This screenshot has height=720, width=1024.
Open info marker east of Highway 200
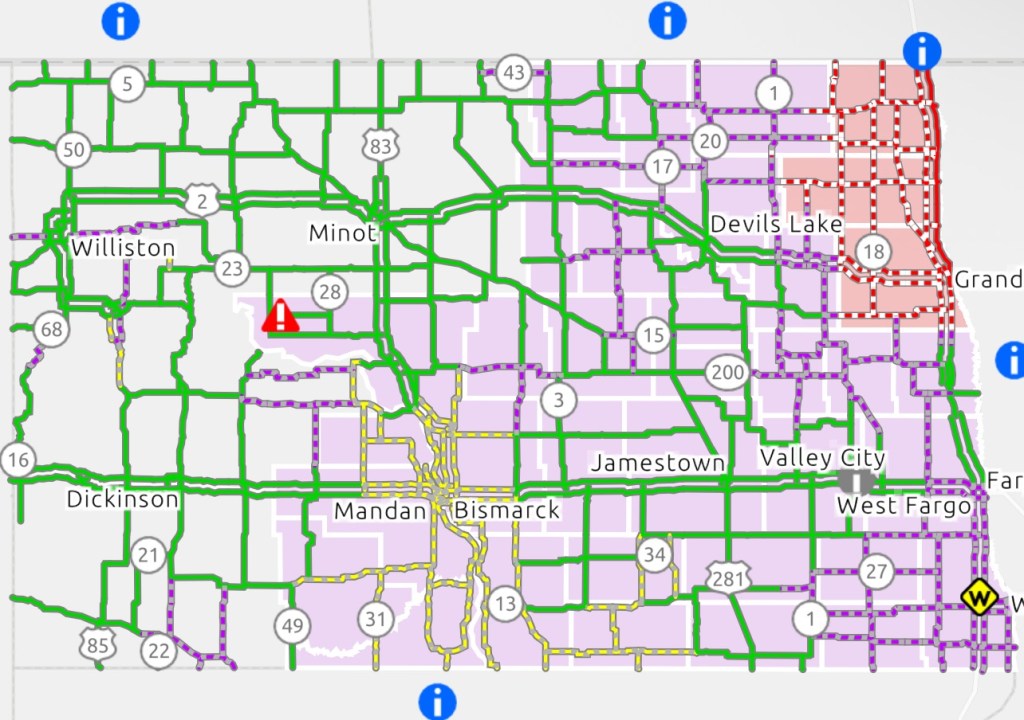pyautogui.click(x=1012, y=358)
